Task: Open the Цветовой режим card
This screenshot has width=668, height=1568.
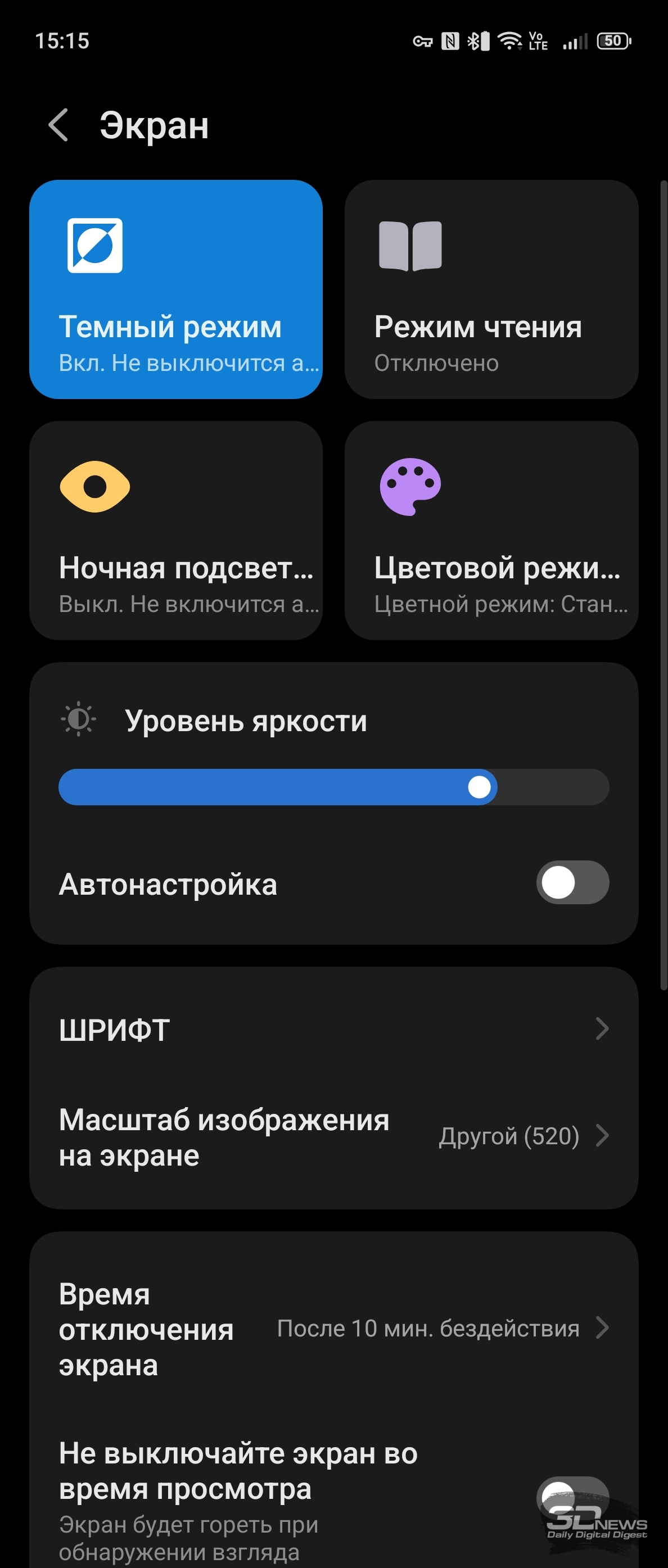Action: point(491,530)
